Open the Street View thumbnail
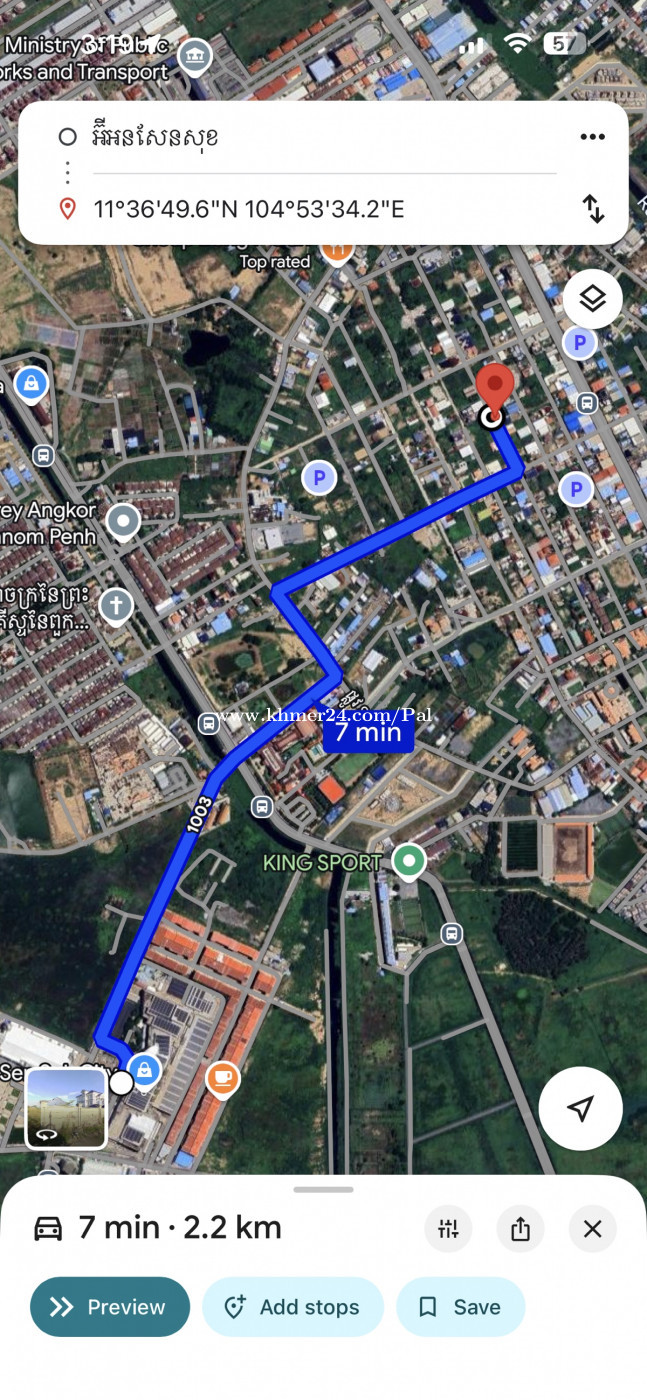 pyautogui.click(x=66, y=1107)
